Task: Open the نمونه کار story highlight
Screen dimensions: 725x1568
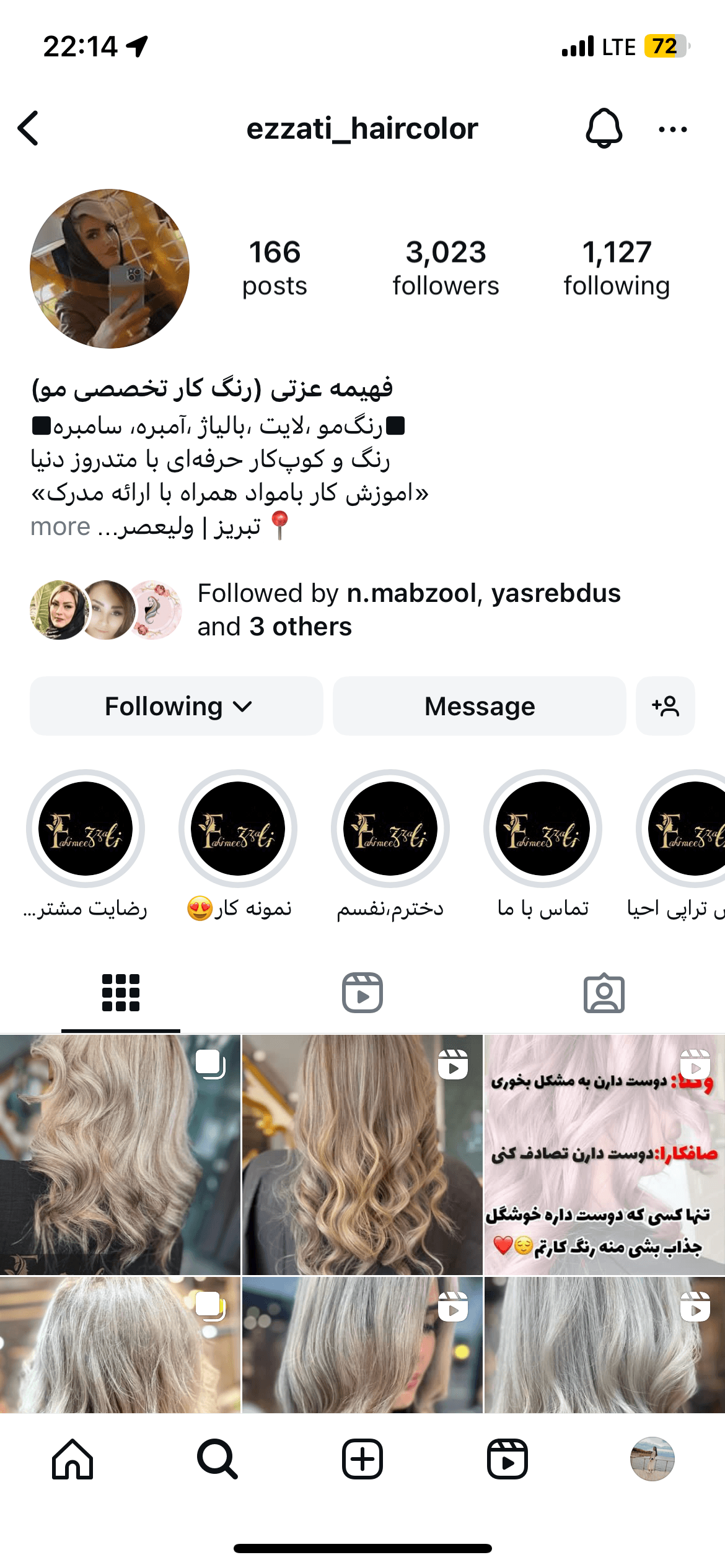Action: [238, 829]
